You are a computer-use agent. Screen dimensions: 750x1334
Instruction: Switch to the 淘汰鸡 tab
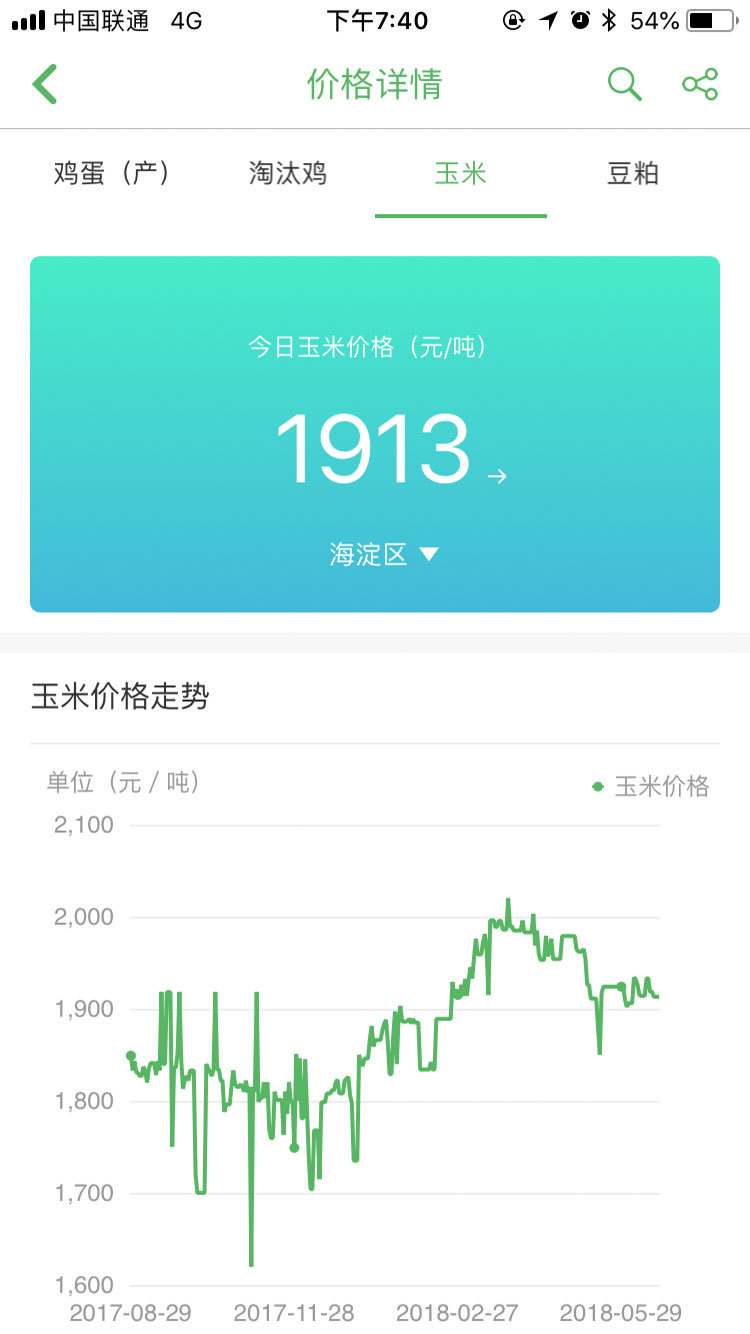[x=288, y=173]
